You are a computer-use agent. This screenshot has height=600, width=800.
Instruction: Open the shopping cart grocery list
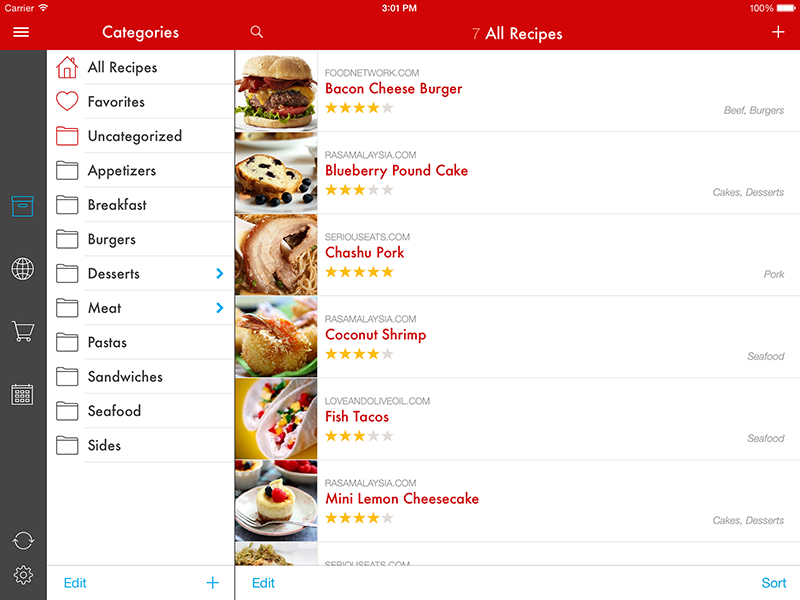point(22,331)
